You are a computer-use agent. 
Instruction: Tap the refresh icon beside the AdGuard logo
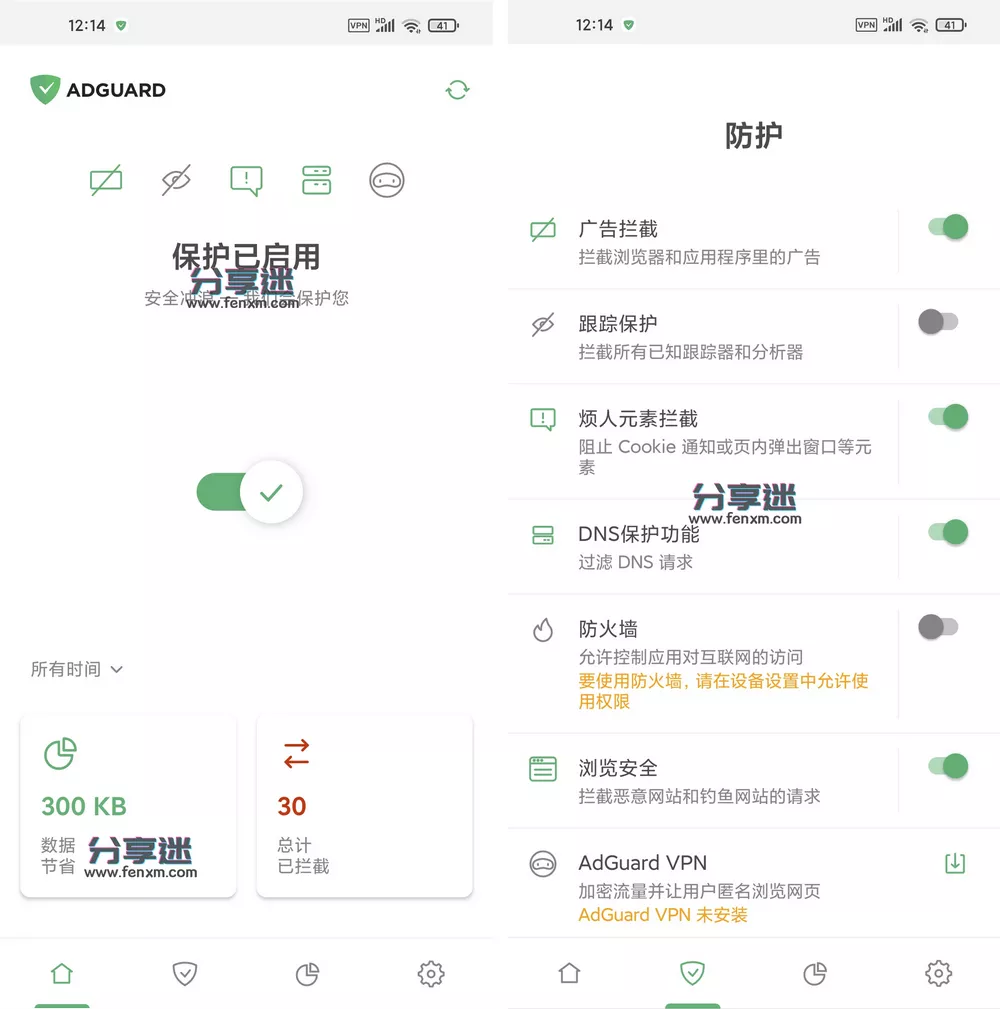[x=457, y=90]
